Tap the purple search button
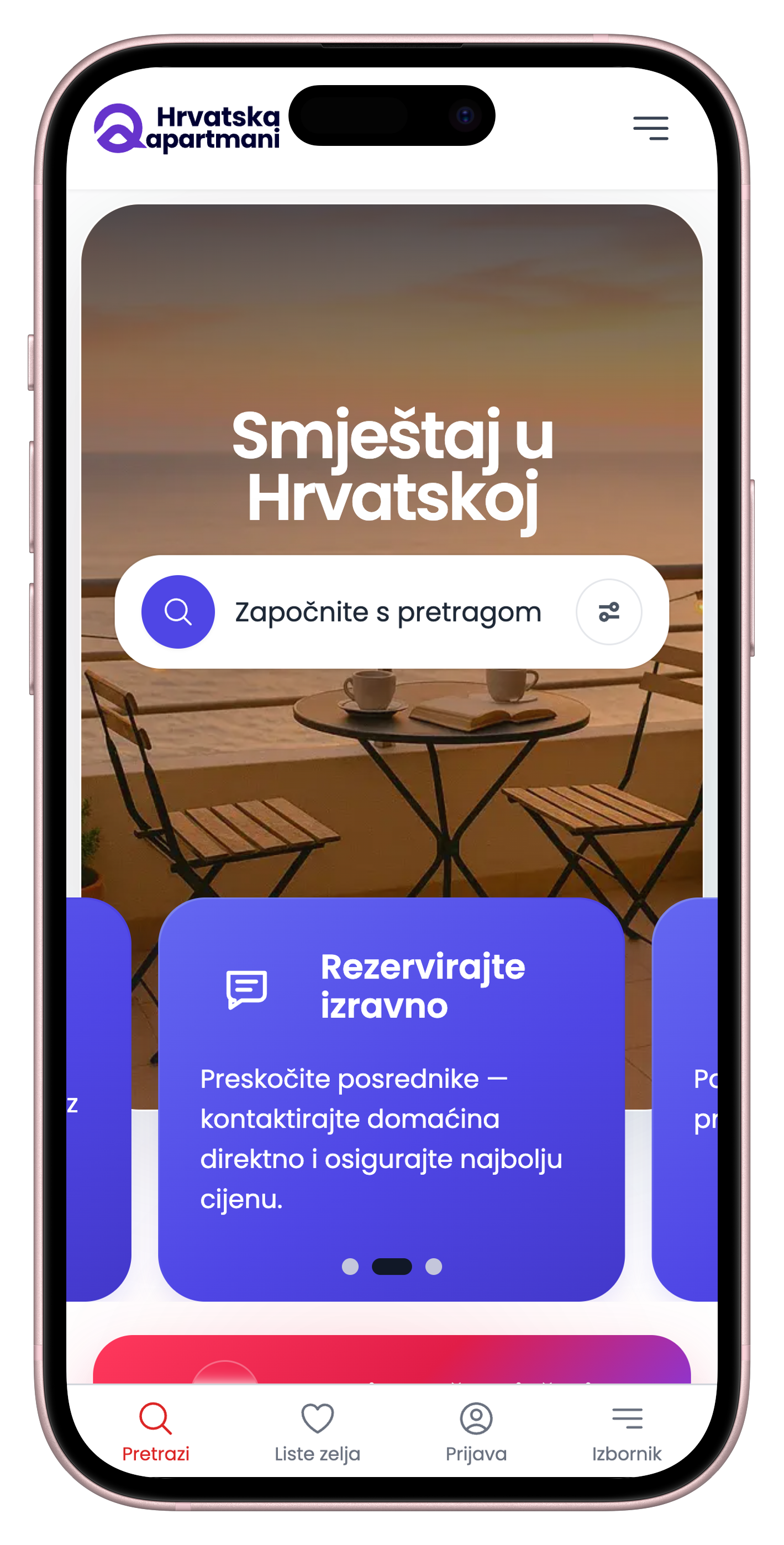This screenshot has height=1545, width=784. (177, 612)
